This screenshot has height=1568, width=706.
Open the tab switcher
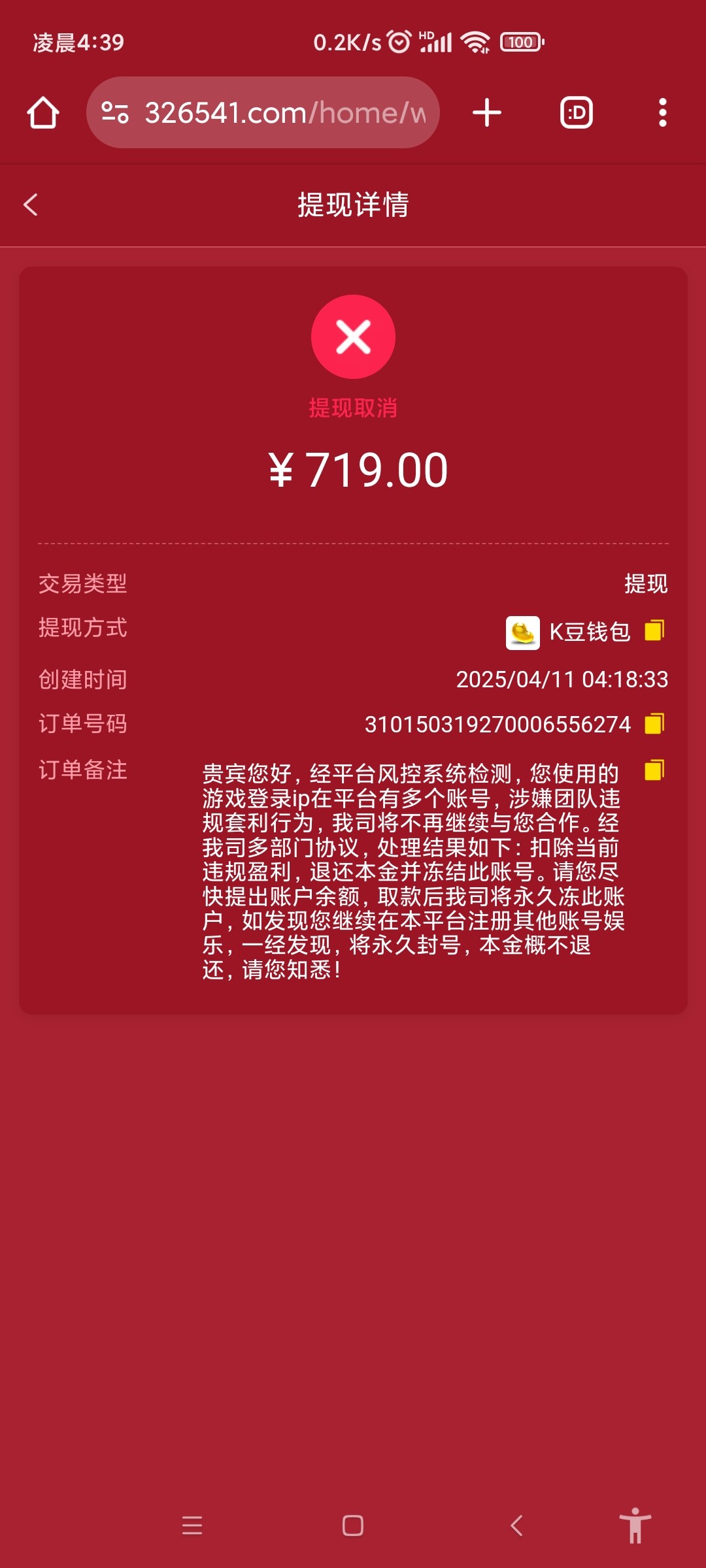pyautogui.click(x=577, y=112)
